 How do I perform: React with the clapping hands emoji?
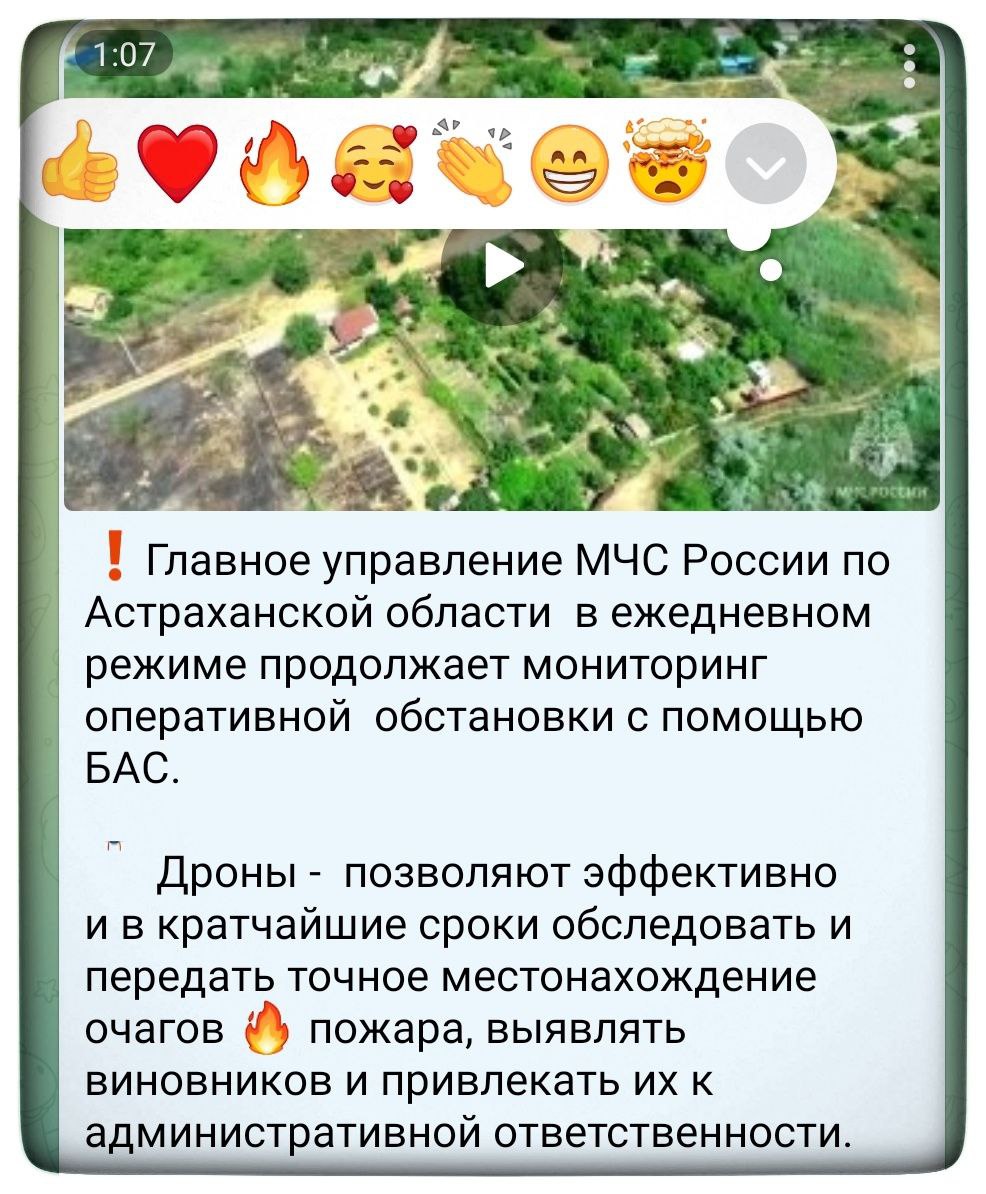(468, 161)
